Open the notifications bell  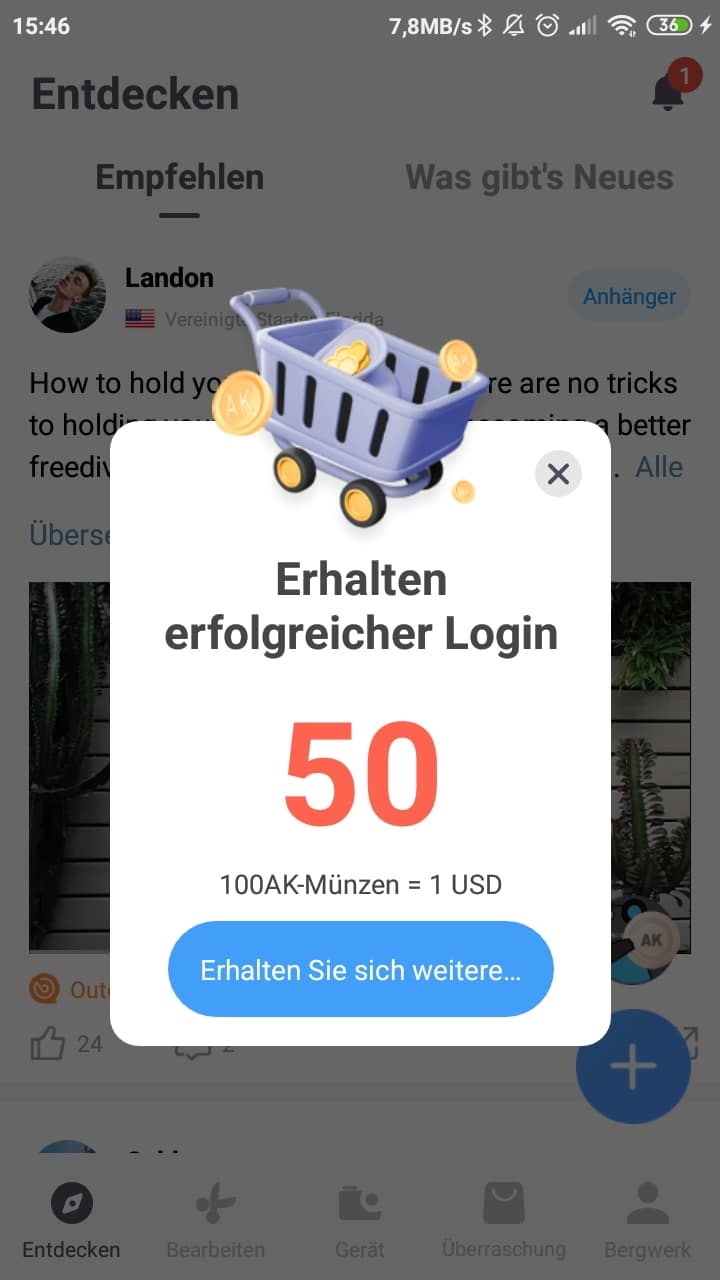coord(669,92)
